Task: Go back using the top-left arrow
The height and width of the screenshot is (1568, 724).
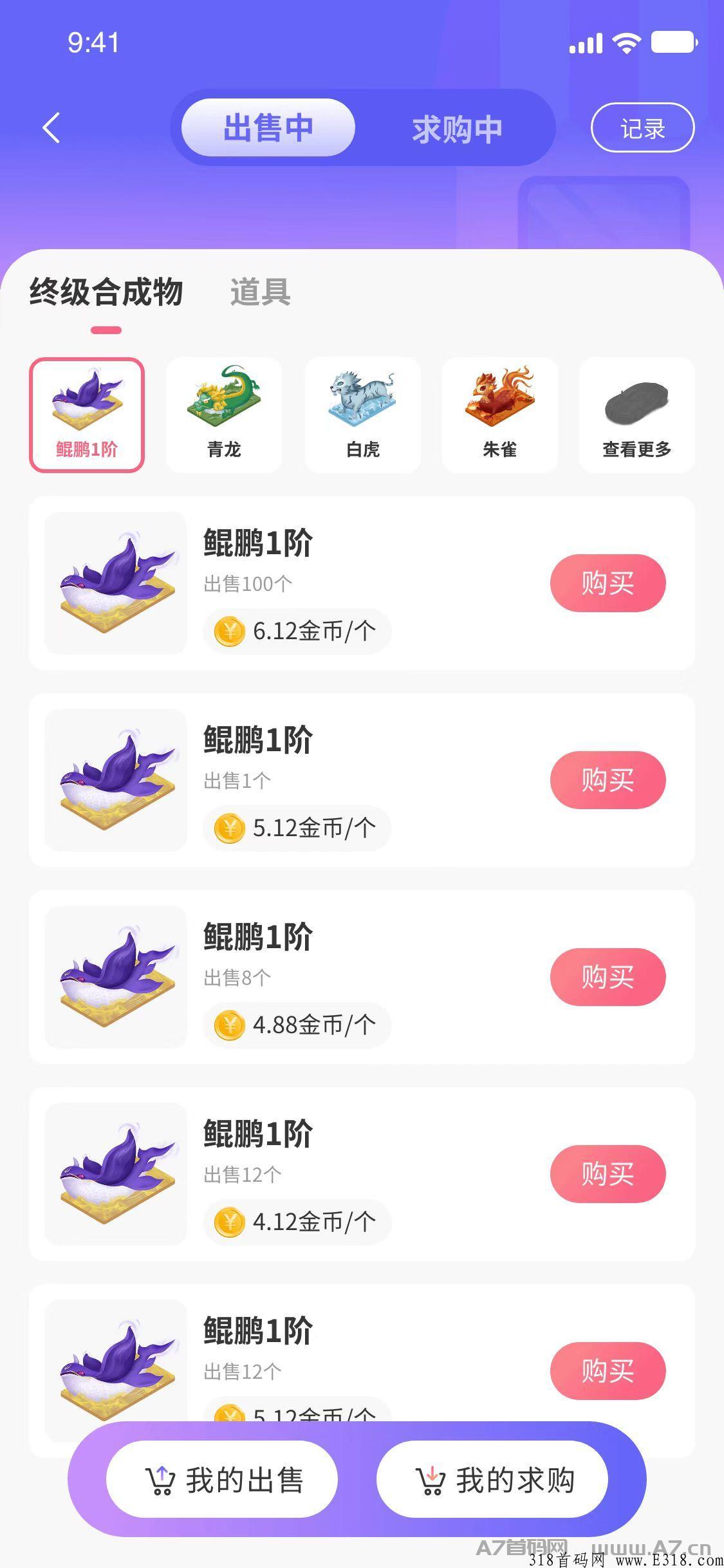Action: (51, 127)
